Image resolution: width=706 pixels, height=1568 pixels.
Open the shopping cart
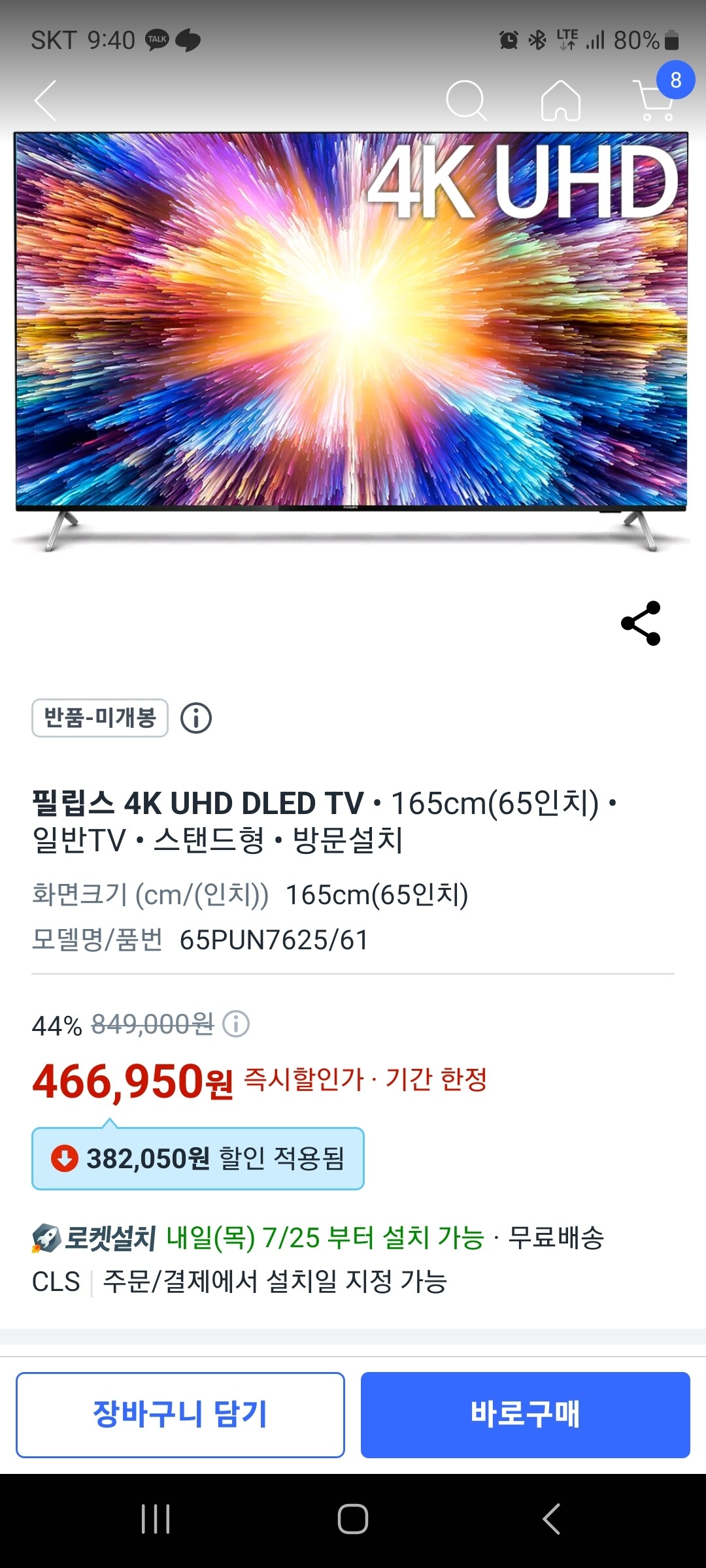(655, 99)
